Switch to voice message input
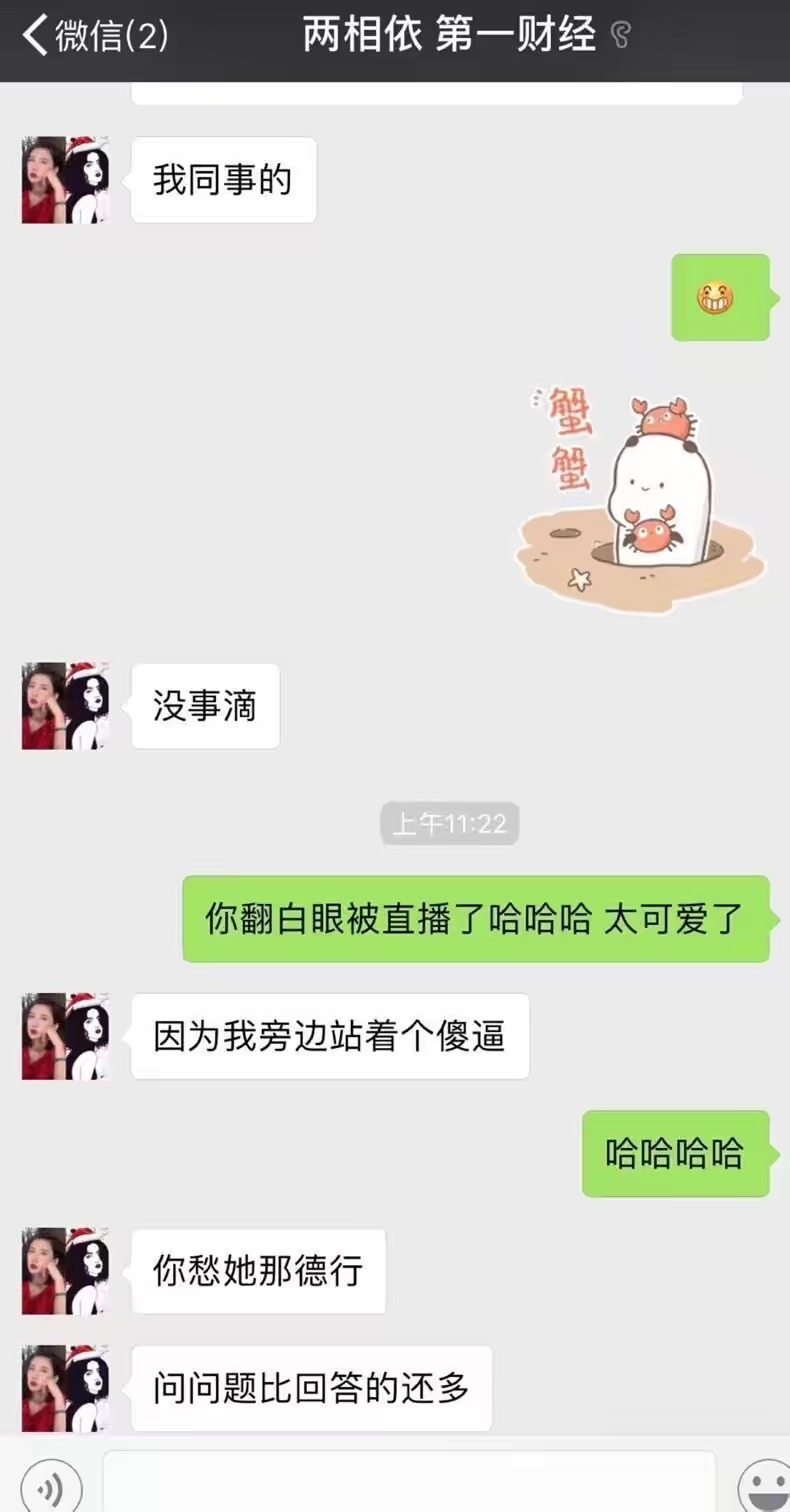The image size is (790, 1512). click(x=50, y=1487)
